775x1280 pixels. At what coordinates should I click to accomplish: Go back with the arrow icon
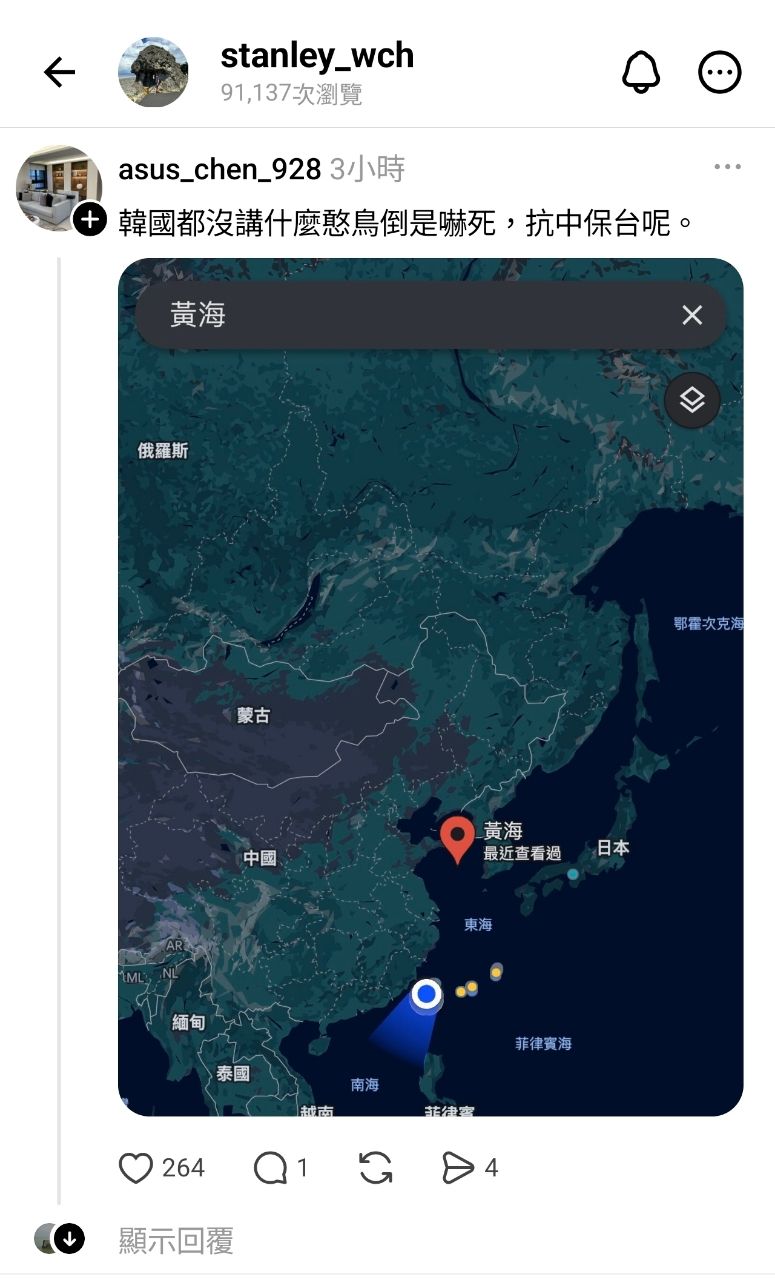point(60,72)
